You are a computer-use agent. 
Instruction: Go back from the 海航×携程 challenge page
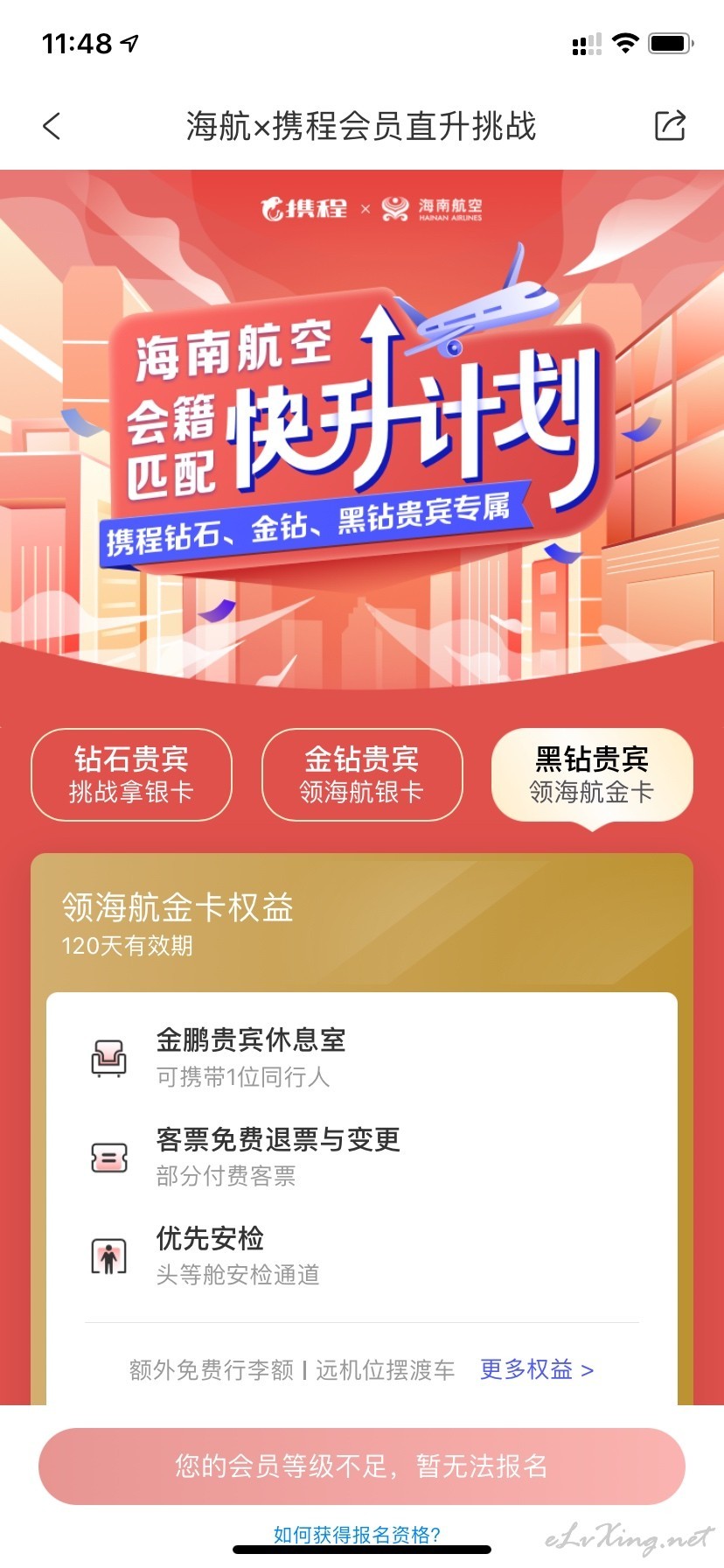click(x=52, y=126)
